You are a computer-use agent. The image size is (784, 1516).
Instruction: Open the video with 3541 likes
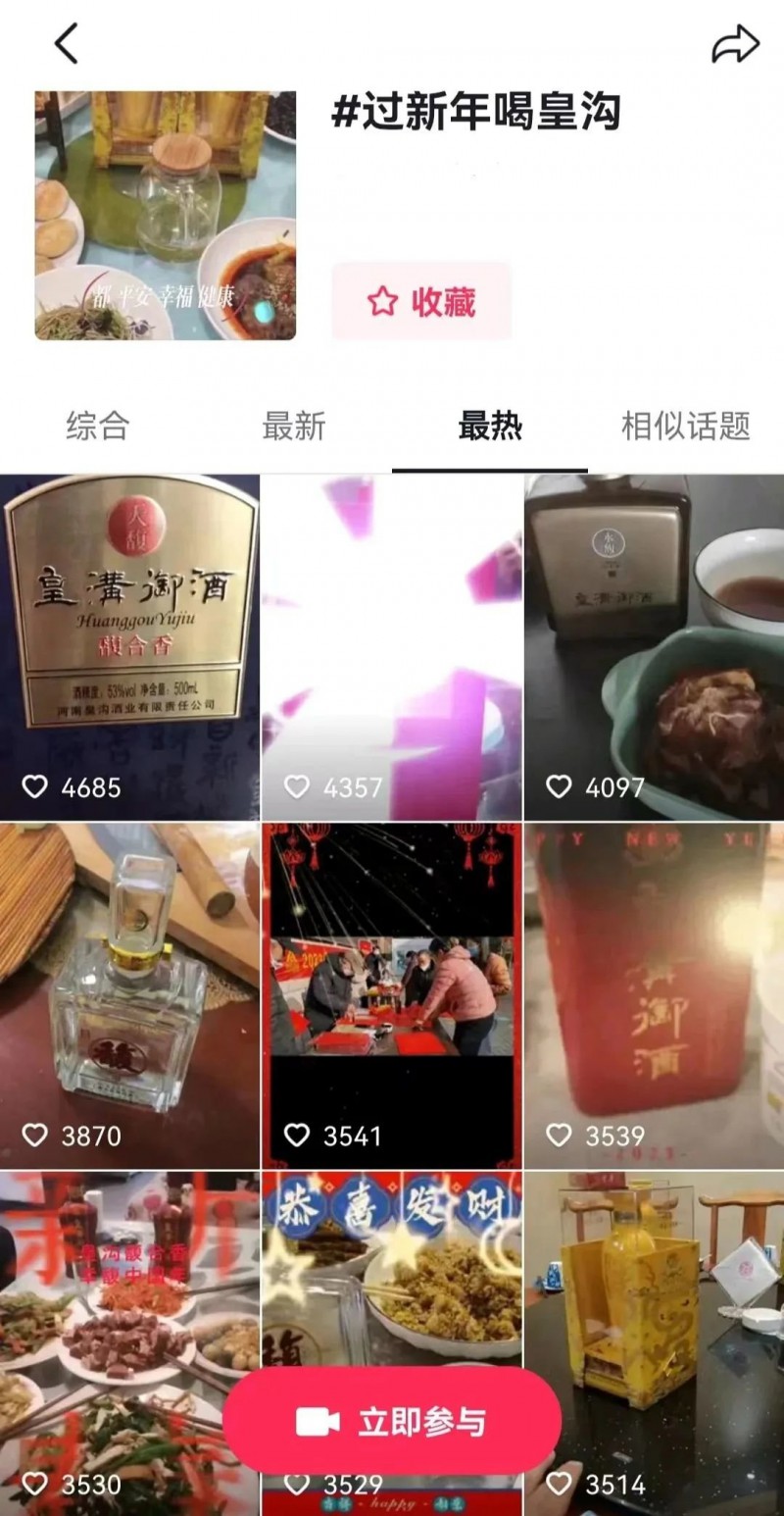(392, 995)
